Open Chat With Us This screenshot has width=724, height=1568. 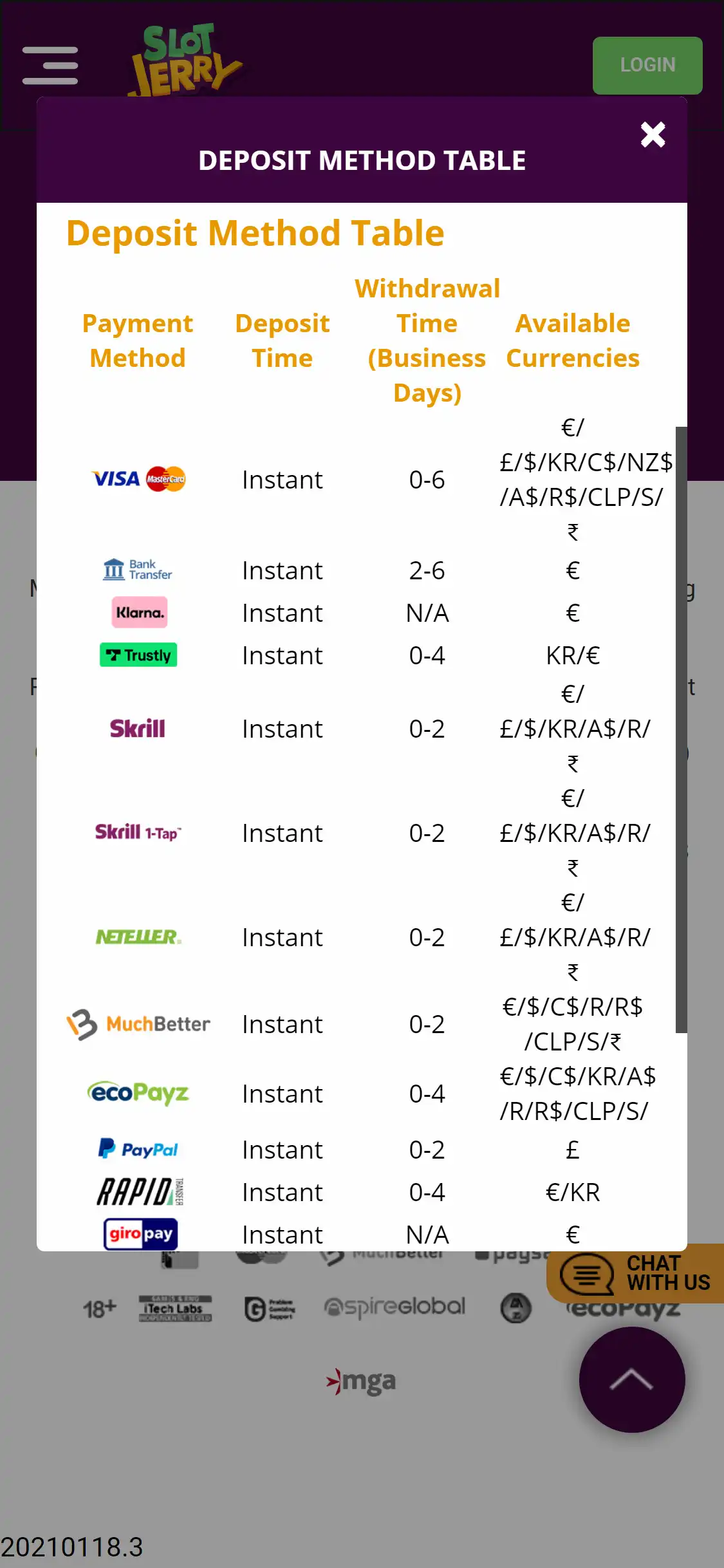[637, 1273]
